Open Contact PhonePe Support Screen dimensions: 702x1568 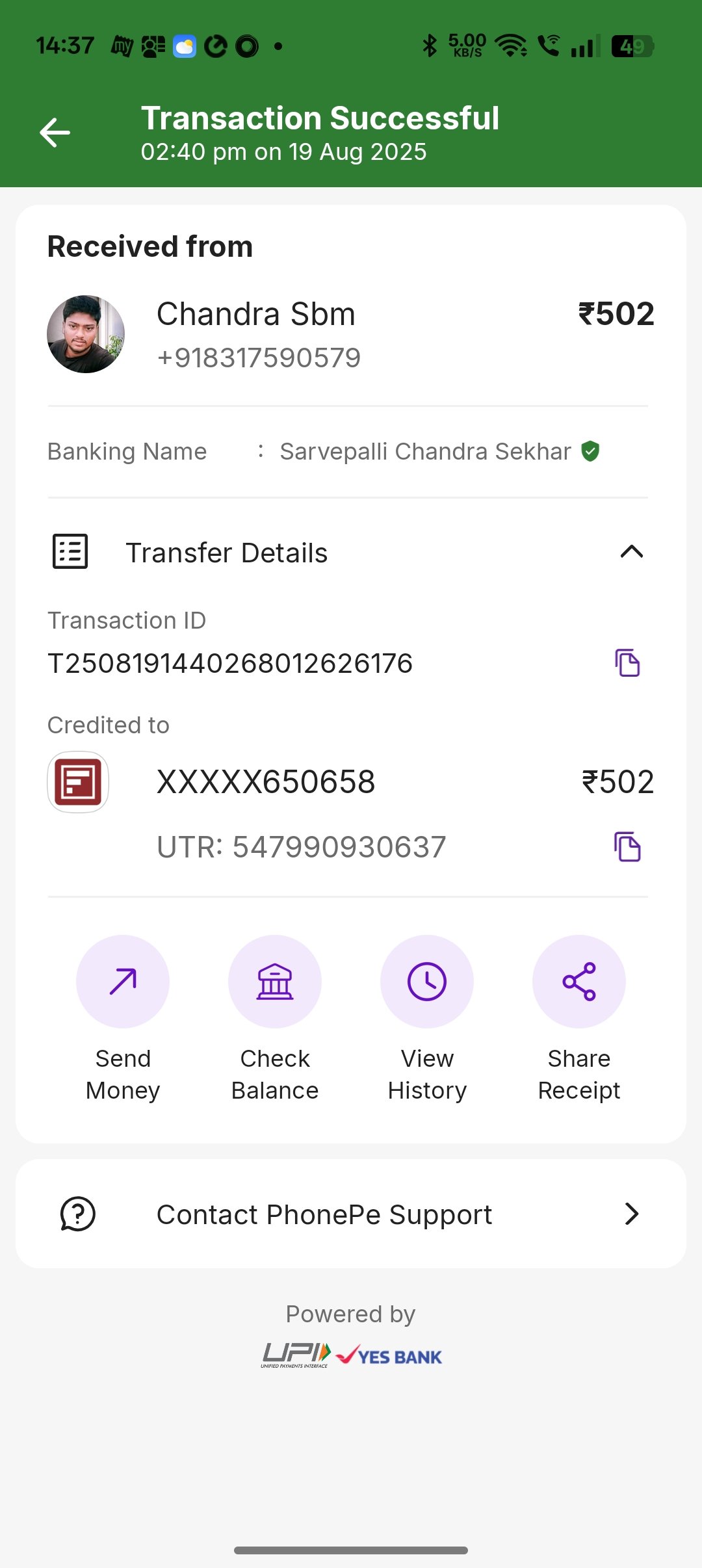tap(351, 1214)
